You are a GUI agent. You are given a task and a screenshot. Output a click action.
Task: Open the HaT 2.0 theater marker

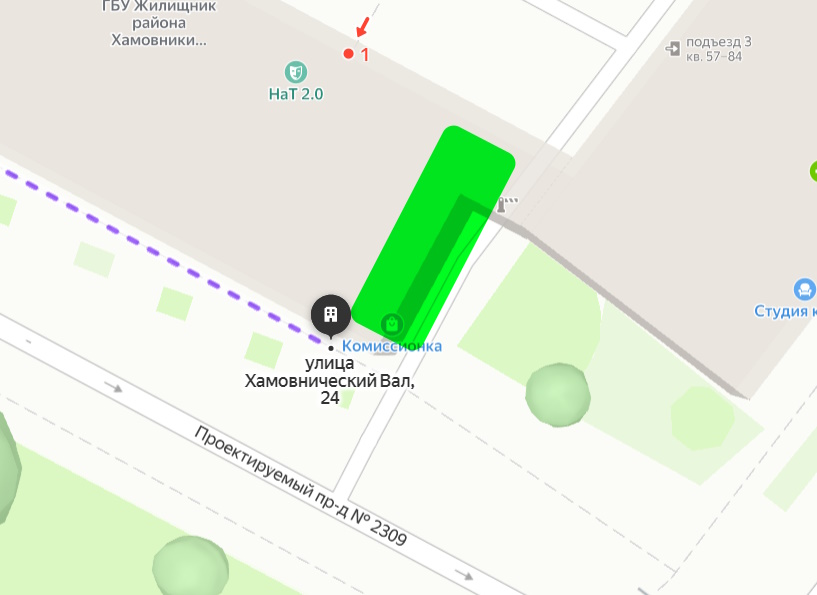[295, 72]
